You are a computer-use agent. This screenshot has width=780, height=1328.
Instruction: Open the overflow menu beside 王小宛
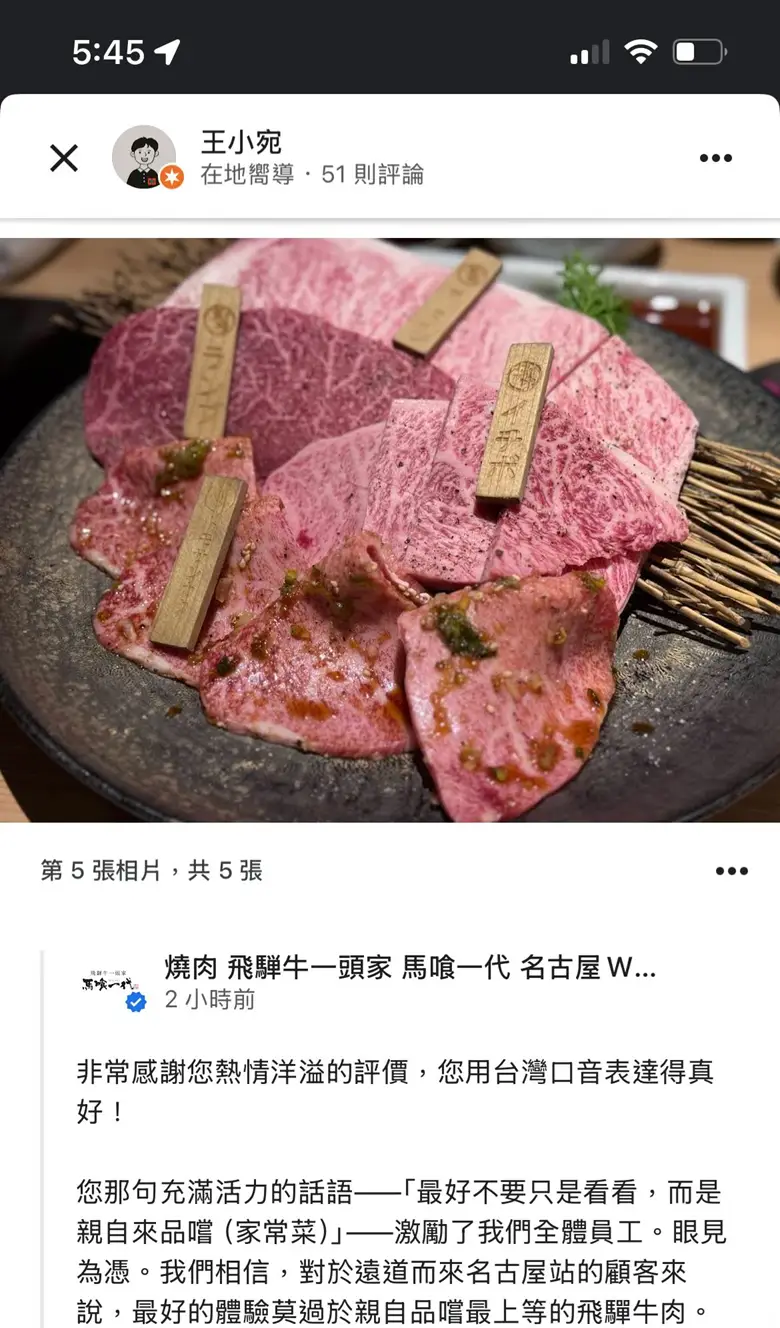click(x=715, y=158)
